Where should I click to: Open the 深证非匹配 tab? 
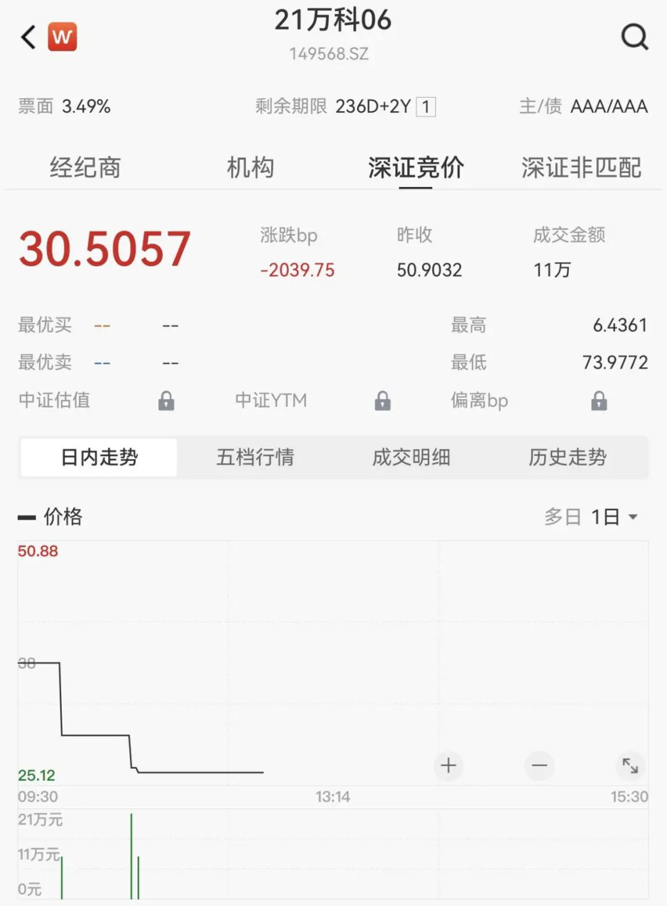coord(581,167)
